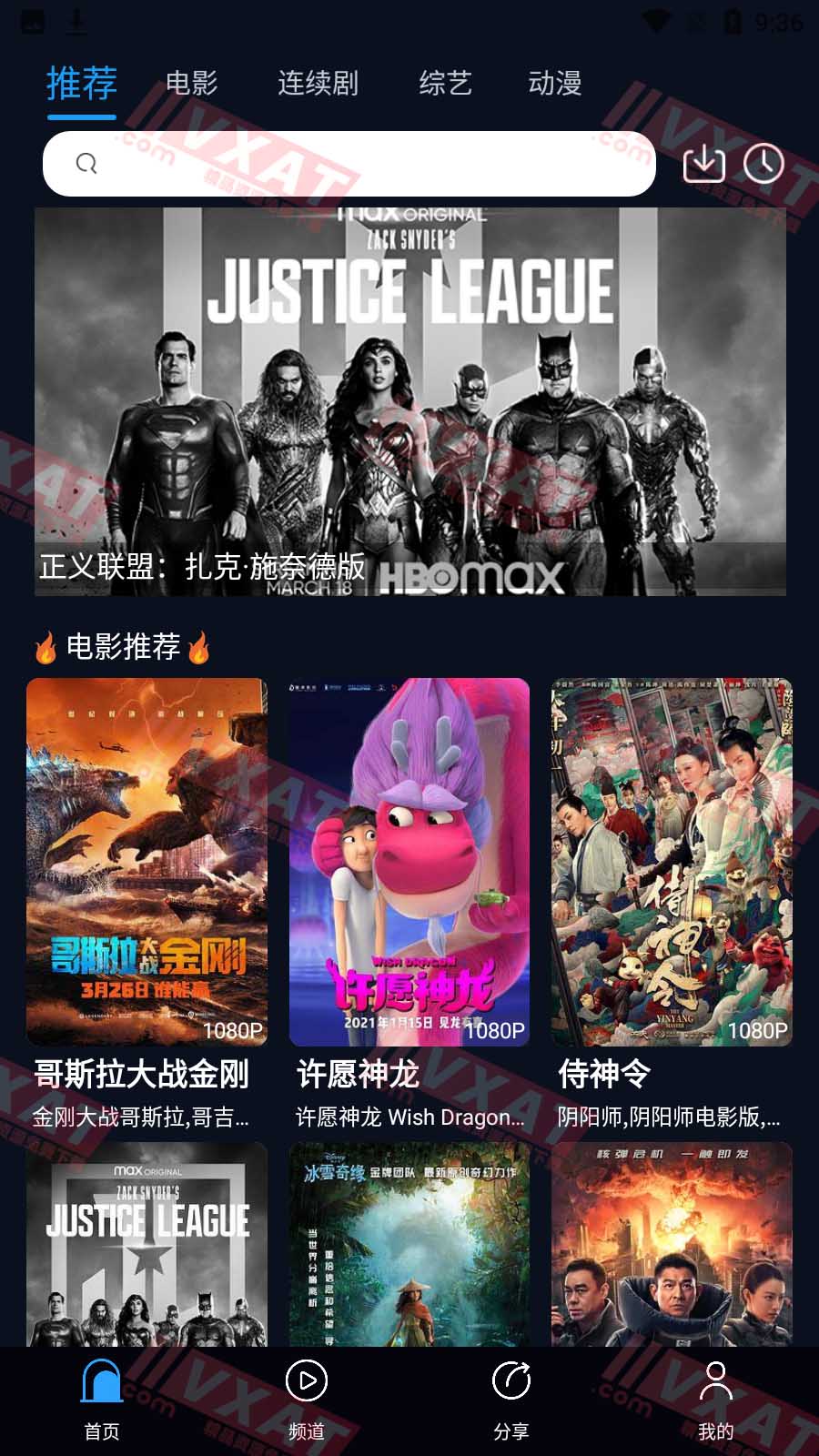Screen dimensions: 819x1456
Task: Focus the search box
Action: (x=349, y=164)
